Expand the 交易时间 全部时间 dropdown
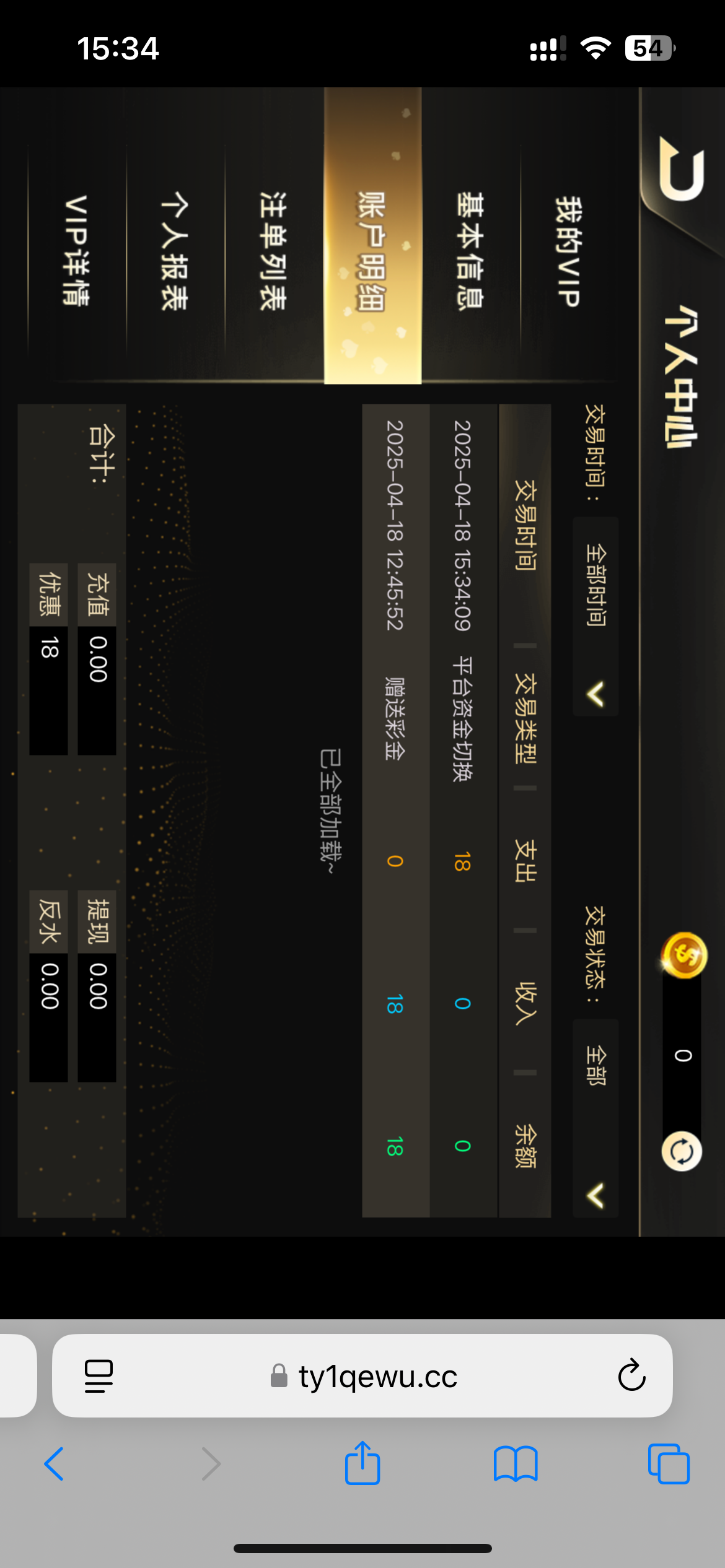725x1568 pixels. point(595,616)
